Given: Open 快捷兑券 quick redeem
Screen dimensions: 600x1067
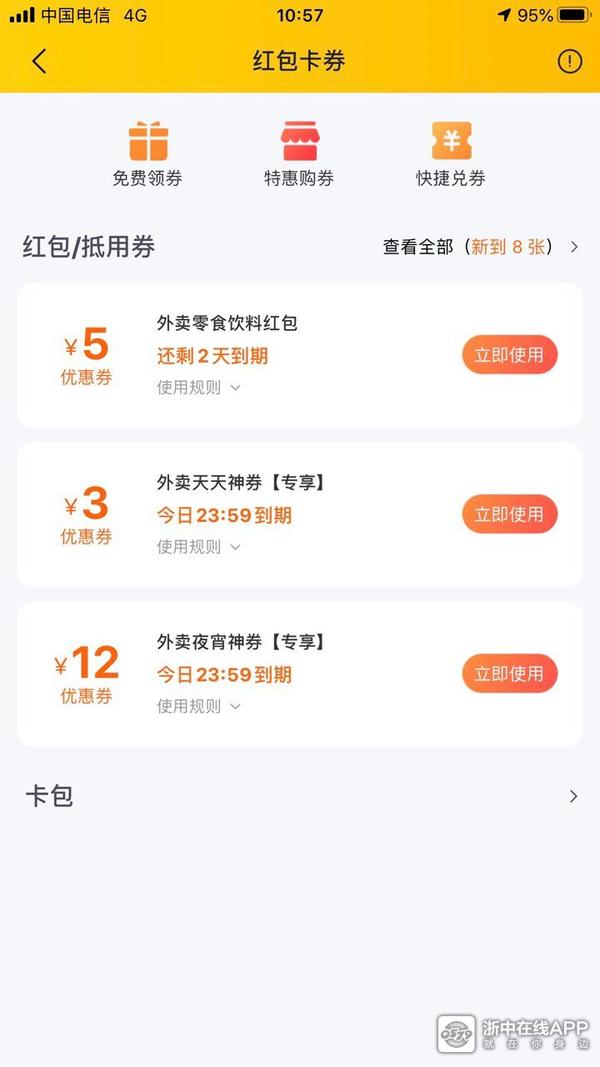Looking at the screenshot, I should 451,154.
